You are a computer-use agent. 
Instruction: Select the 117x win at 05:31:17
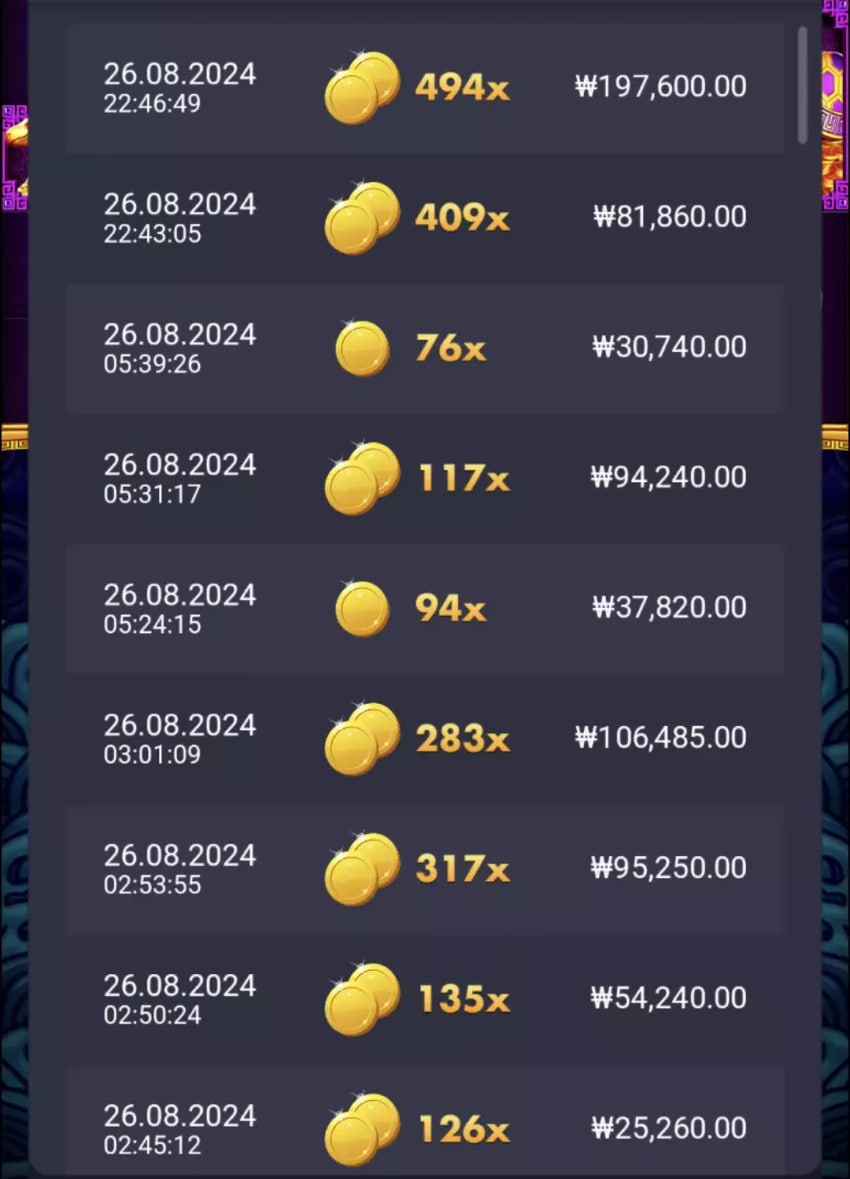tap(425, 478)
